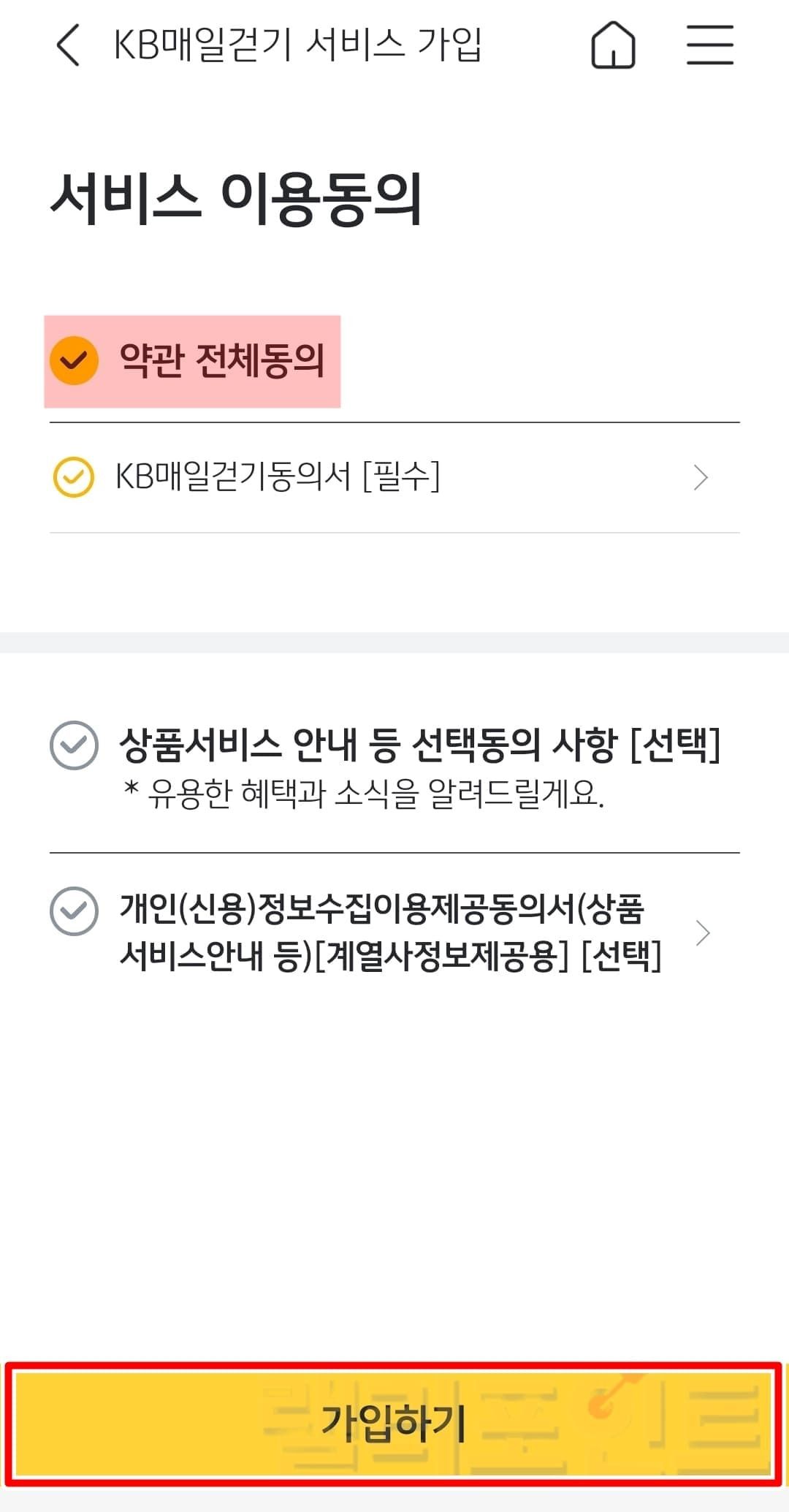This screenshot has height=1512, width=789.
Task: Open the home icon
Action: pos(612,45)
